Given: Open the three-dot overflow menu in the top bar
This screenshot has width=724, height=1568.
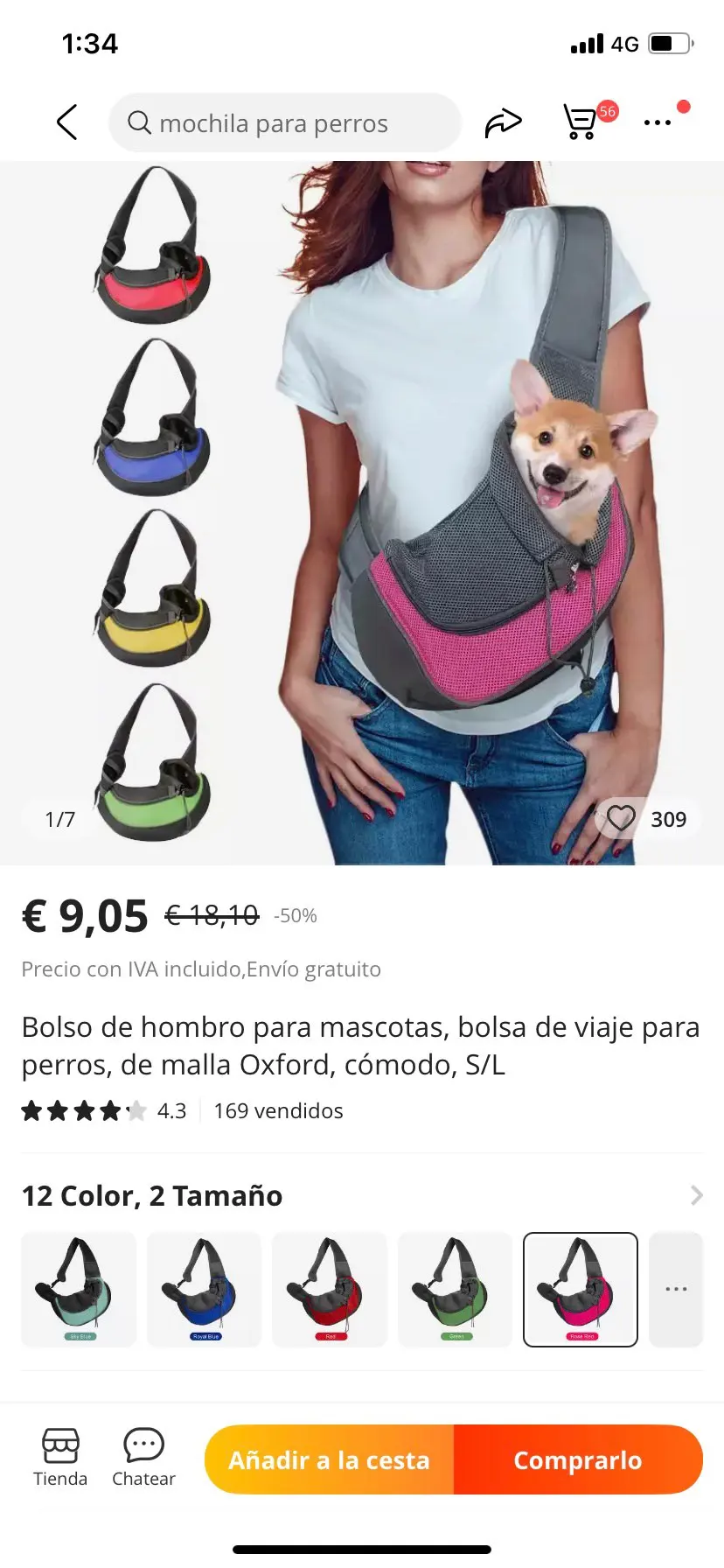Looking at the screenshot, I should (658, 122).
